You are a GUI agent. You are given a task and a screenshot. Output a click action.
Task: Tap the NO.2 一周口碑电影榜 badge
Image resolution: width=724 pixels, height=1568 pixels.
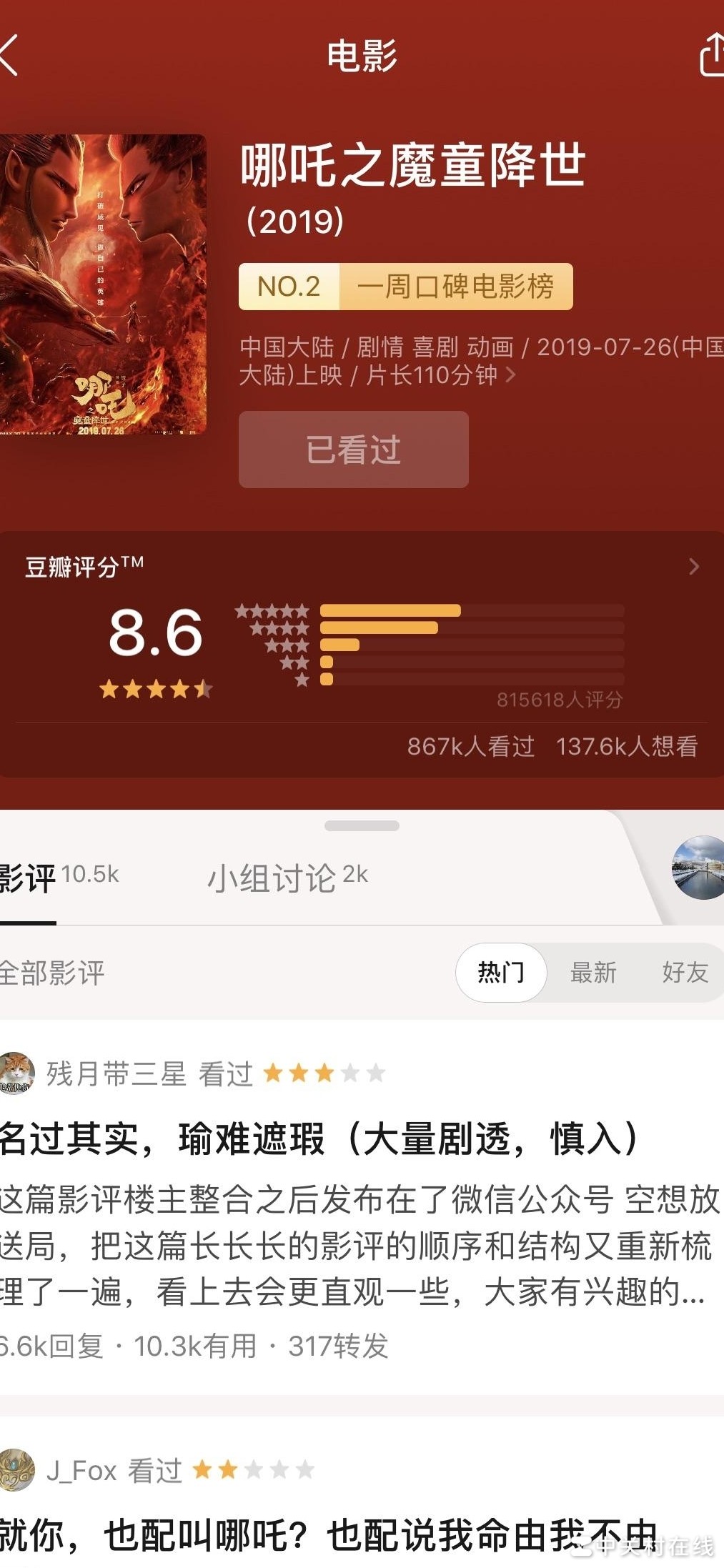pyautogui.click(x=406, y=287)
